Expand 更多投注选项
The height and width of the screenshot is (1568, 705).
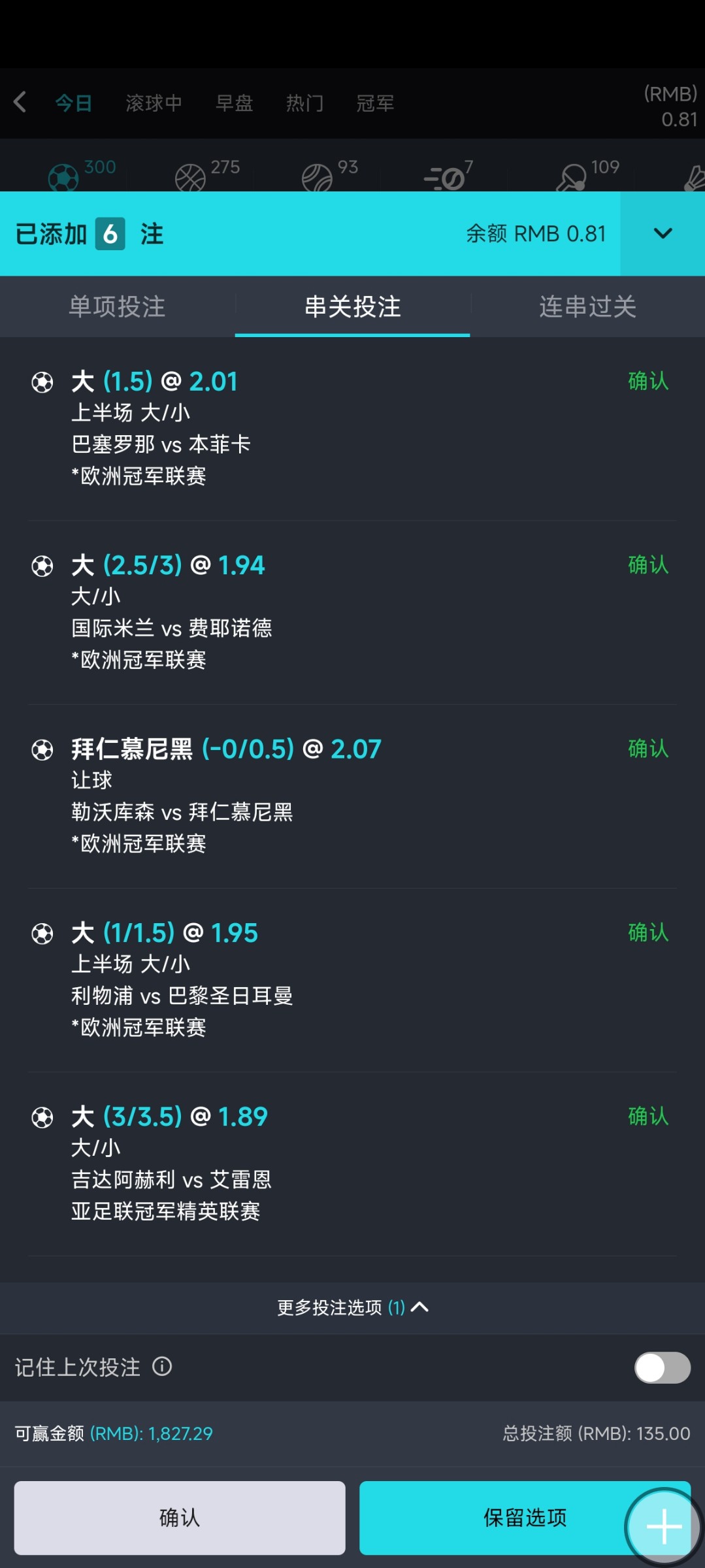tap(353, 1307)
